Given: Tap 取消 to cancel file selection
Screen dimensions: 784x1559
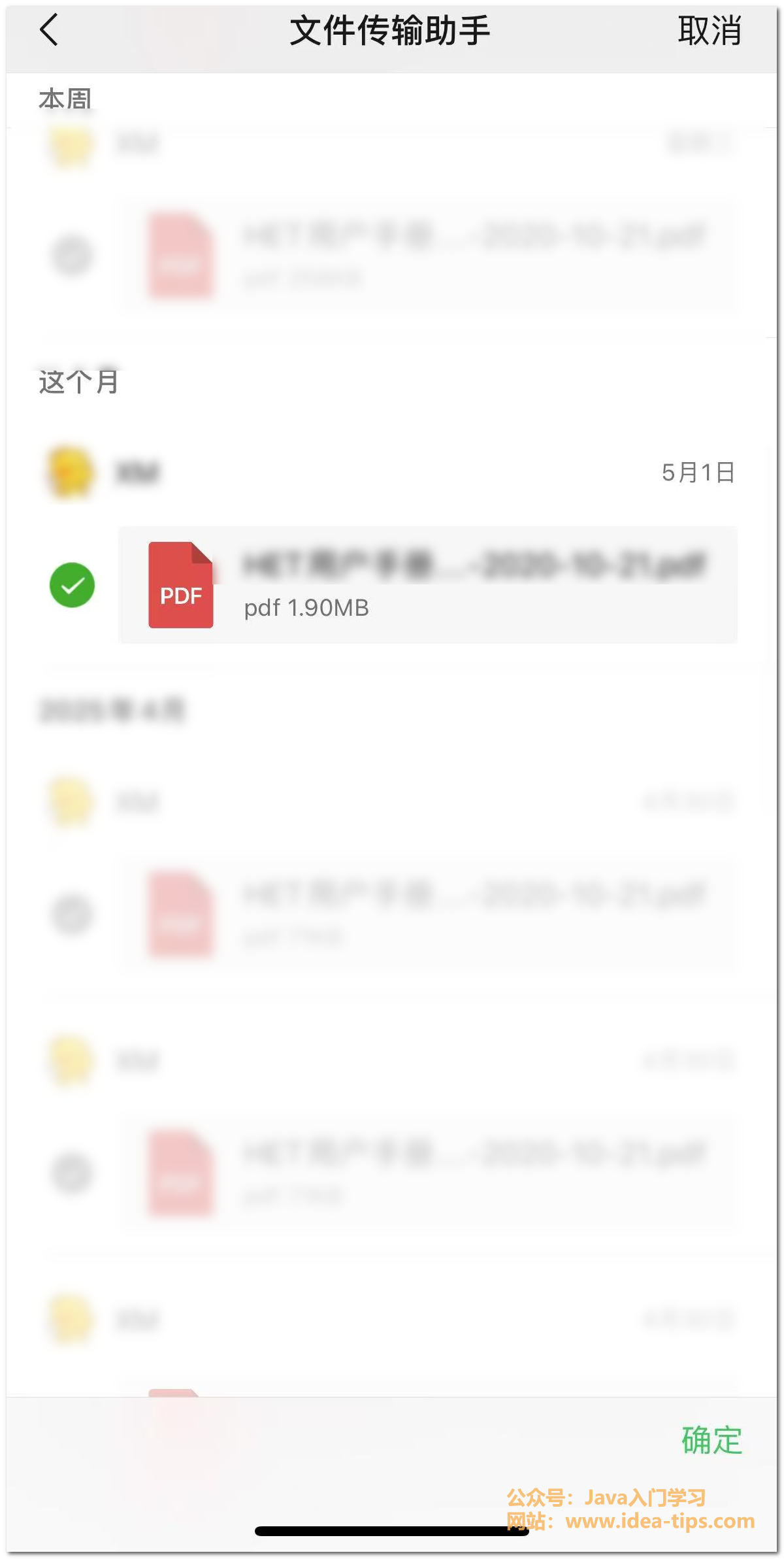Looking at the screenshot, I should (709, 31).
